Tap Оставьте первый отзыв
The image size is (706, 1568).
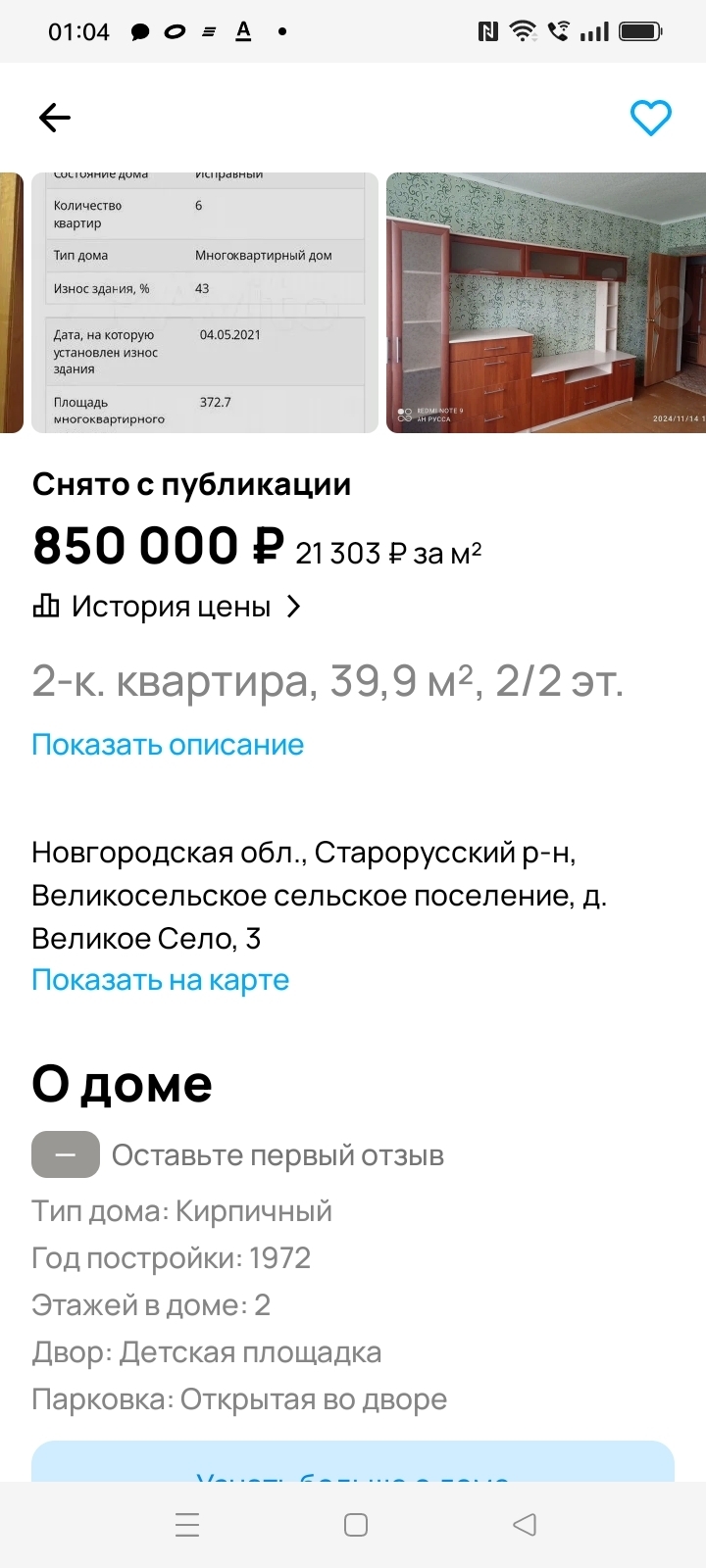click(277, 1155)
